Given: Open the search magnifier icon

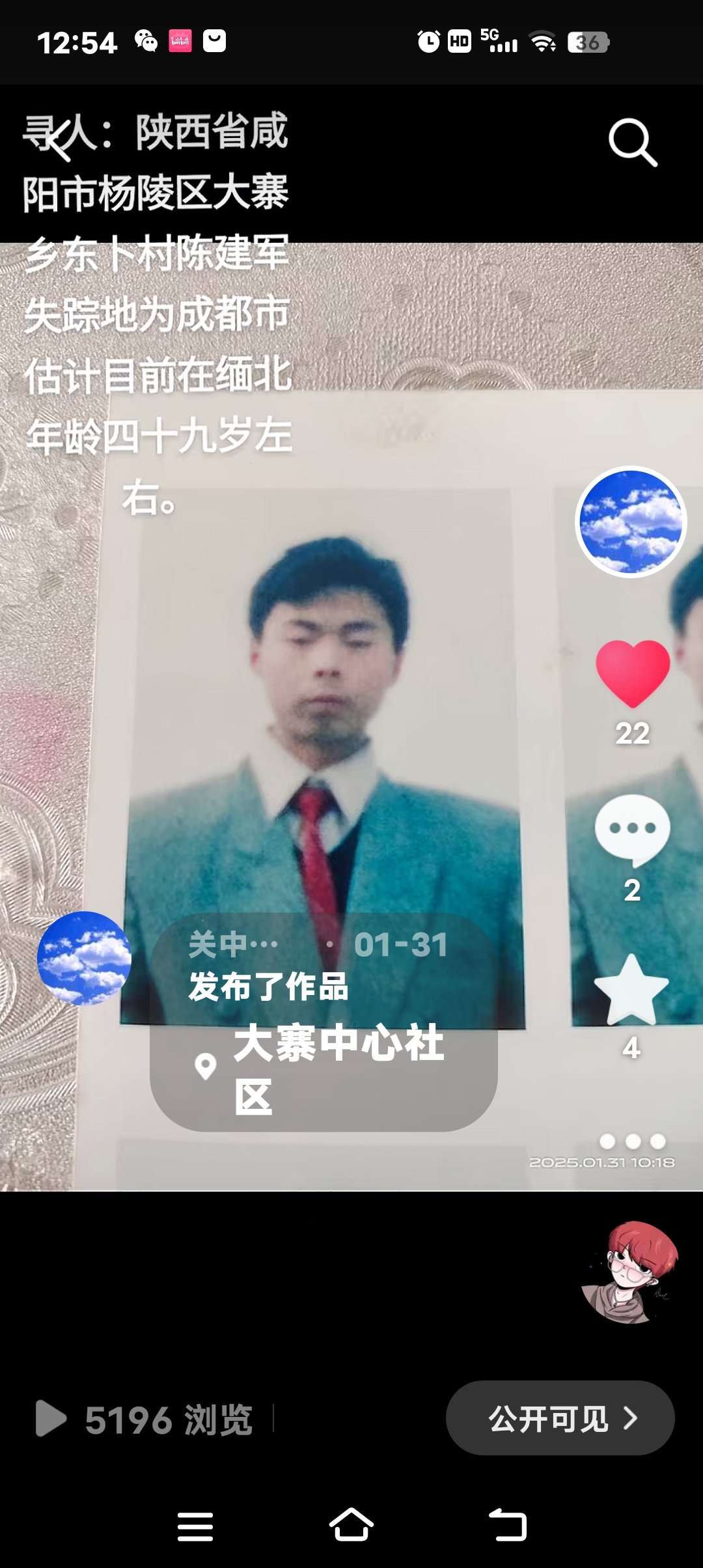Looking at the screenshot, I should point(633,142).
